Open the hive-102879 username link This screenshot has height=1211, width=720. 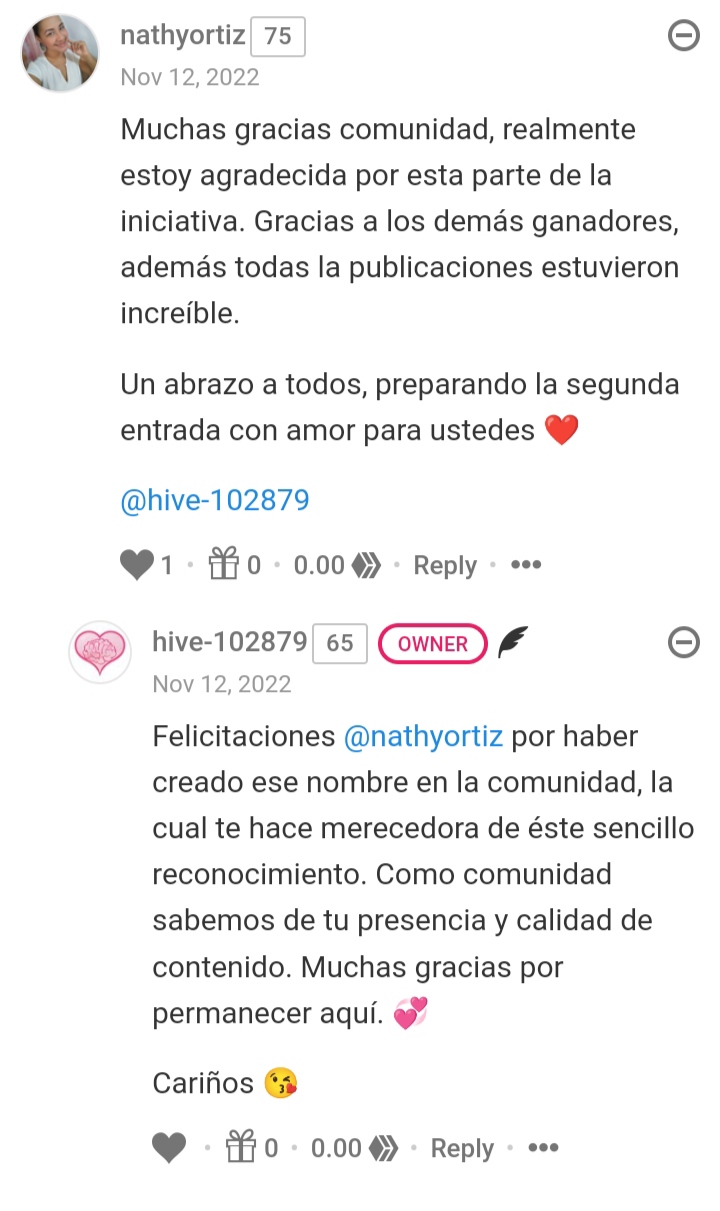(x=229, y=642)
